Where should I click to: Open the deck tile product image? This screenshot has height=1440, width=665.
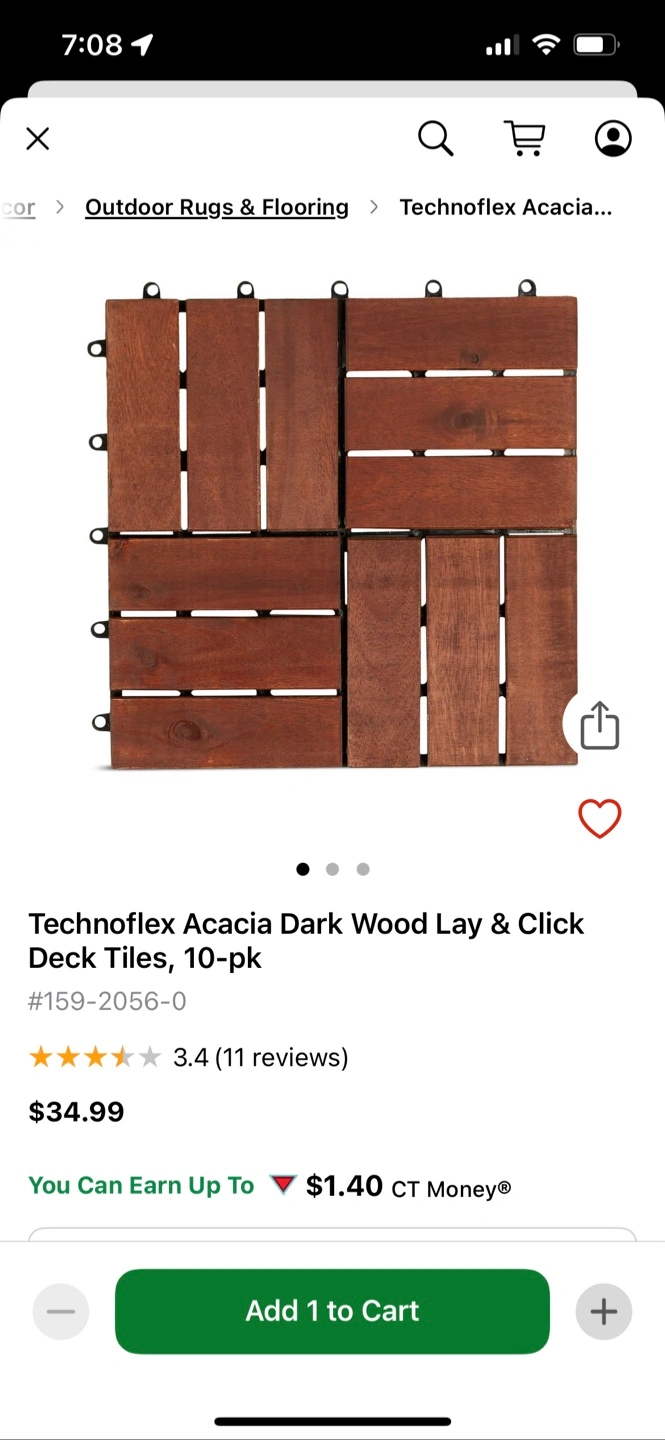(340, 530)
